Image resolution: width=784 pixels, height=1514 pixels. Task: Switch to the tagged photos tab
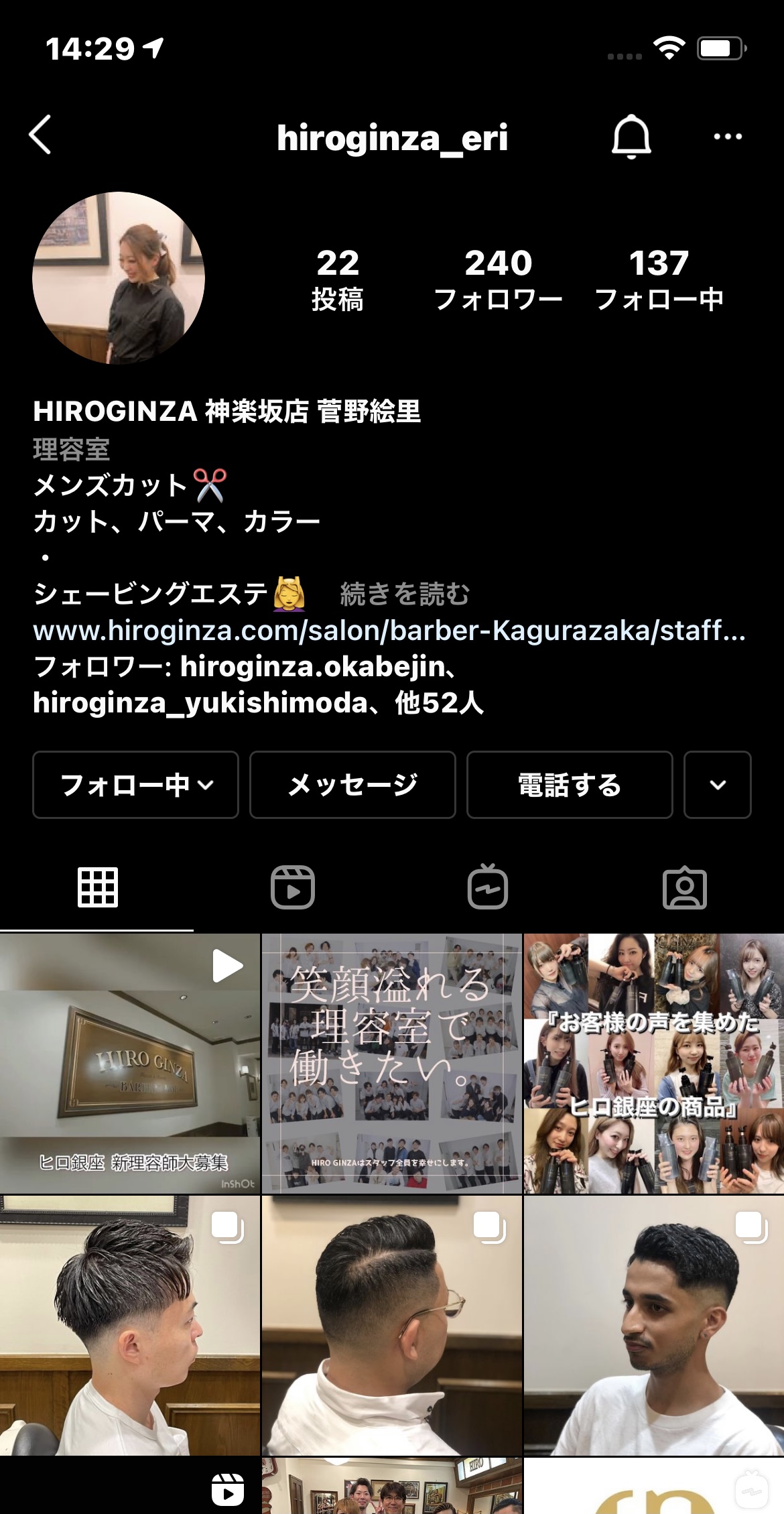684,888
